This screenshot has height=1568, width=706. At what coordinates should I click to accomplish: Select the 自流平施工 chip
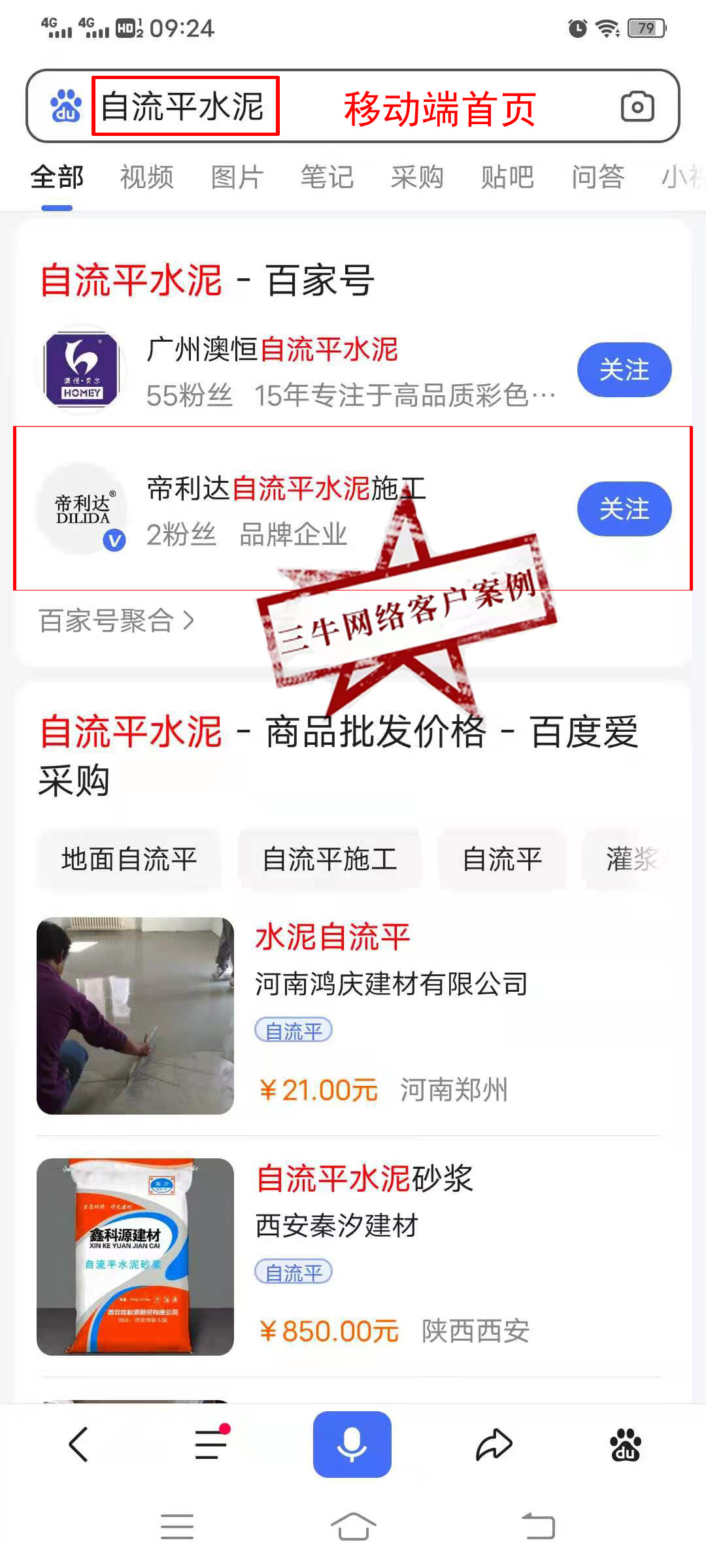[x=329, y=859]
